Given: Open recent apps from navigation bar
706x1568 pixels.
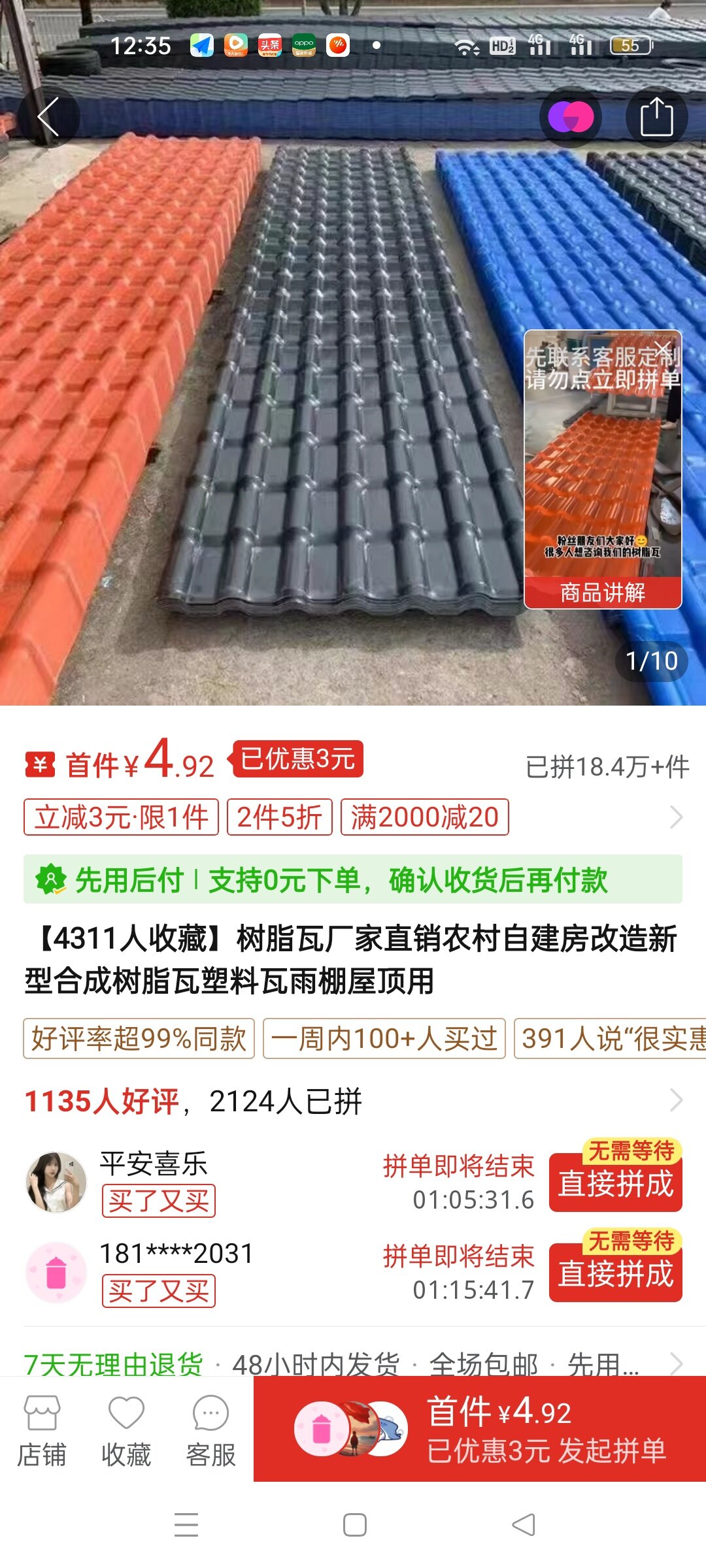Looking at the screenshot, I should coord(186,1525).
